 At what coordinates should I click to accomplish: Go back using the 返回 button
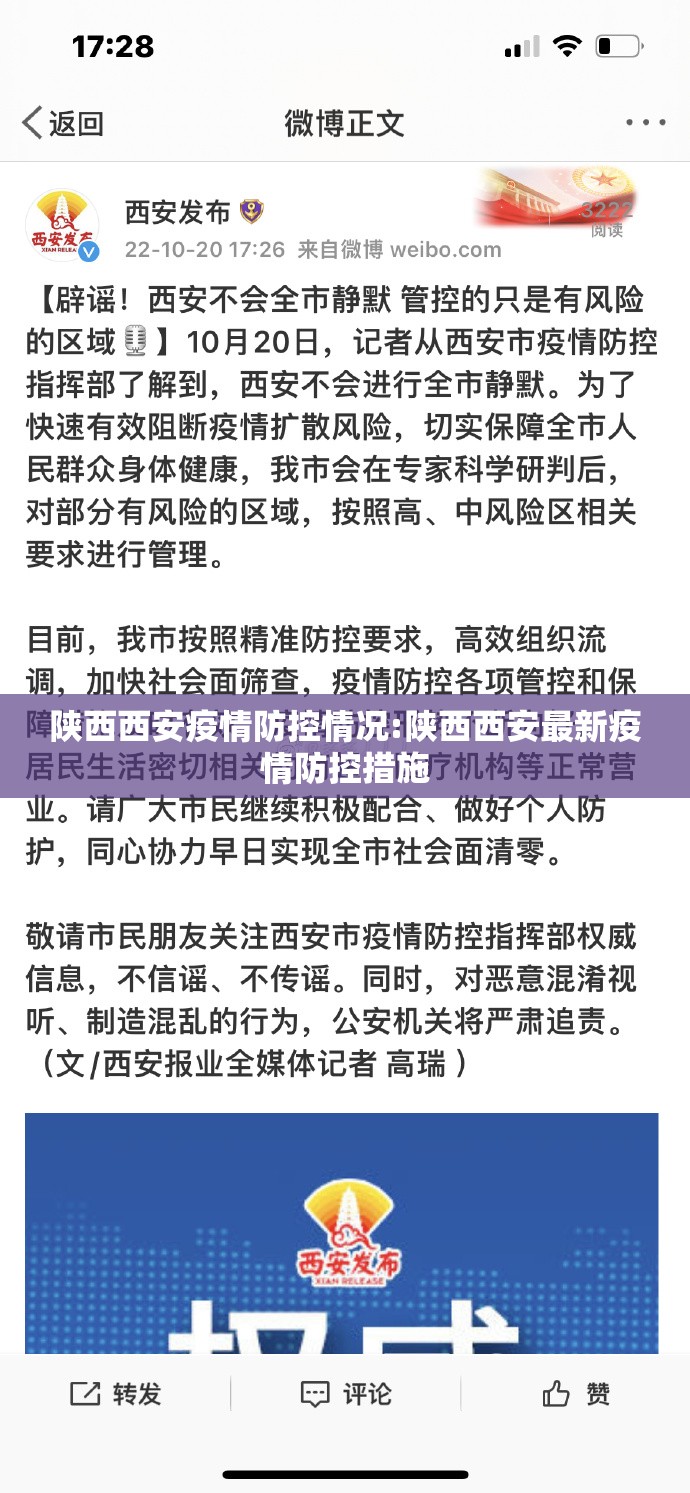click(x=62, y=123)
